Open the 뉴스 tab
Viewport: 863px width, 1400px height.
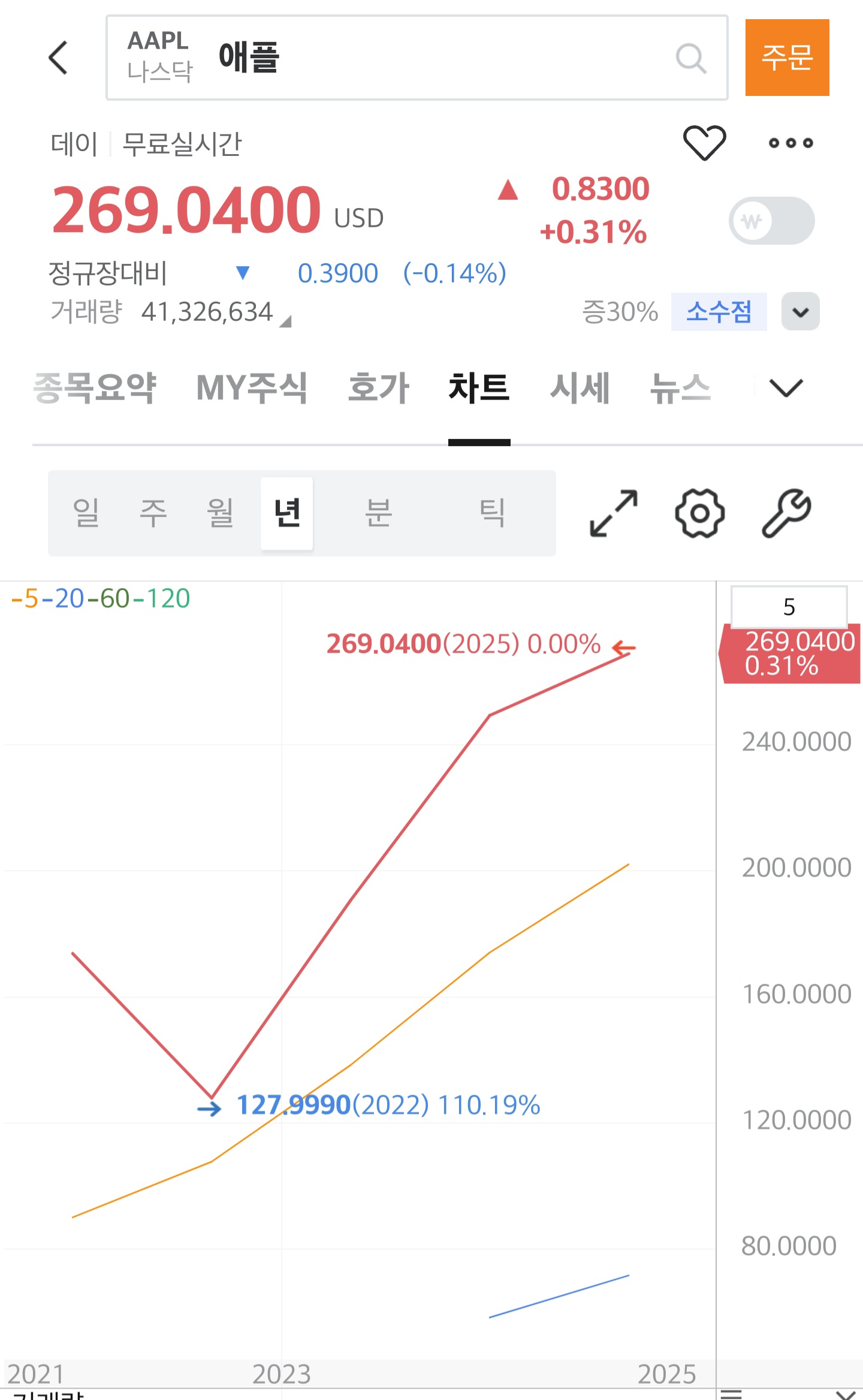coord(680,388)
